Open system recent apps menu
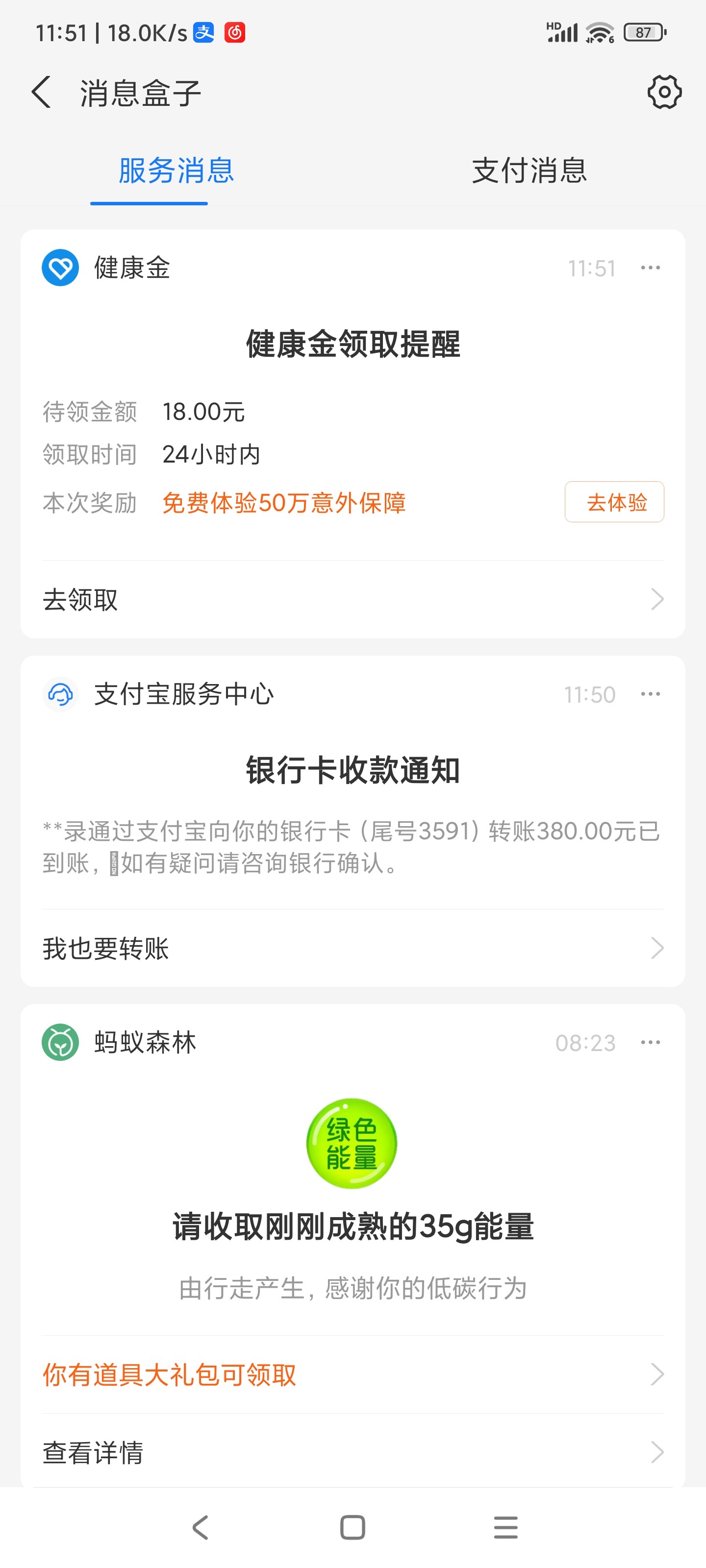 coord(505,1527)
